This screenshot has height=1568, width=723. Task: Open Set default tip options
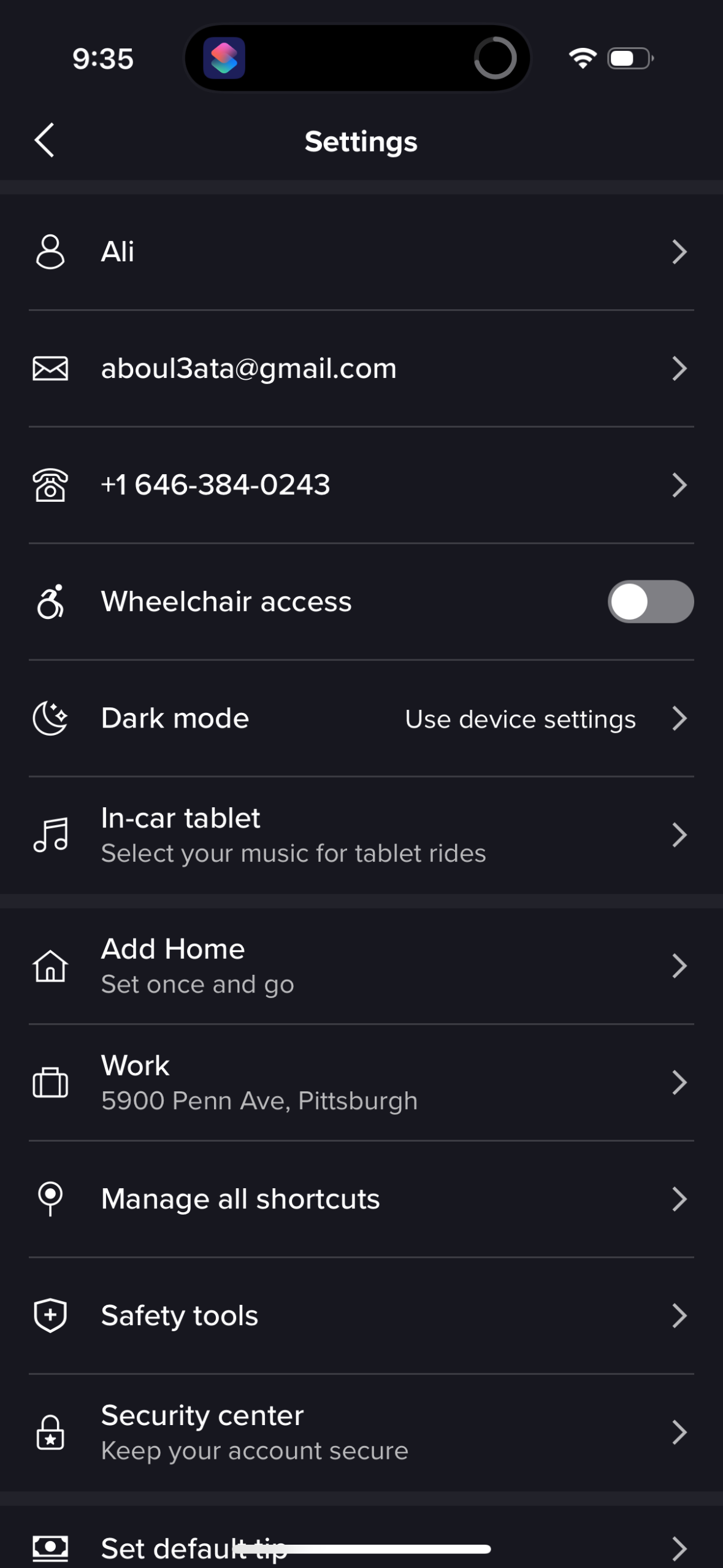362,1546
